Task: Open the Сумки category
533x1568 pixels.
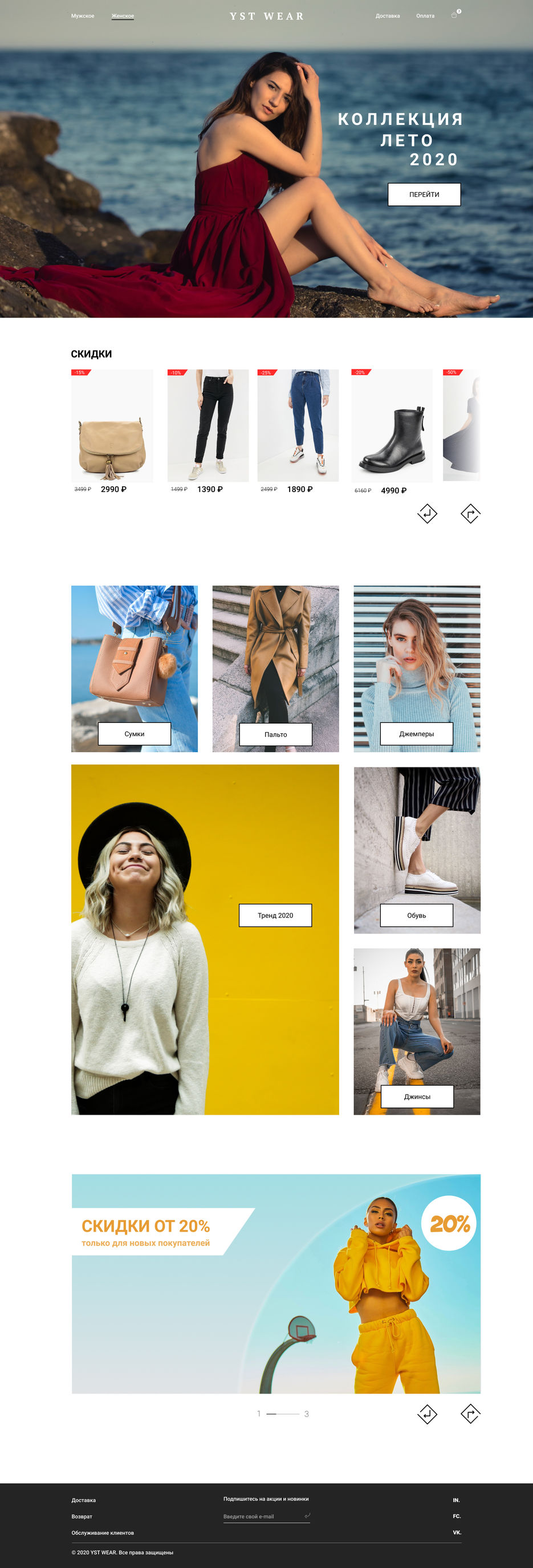Action: click(135, 734)
